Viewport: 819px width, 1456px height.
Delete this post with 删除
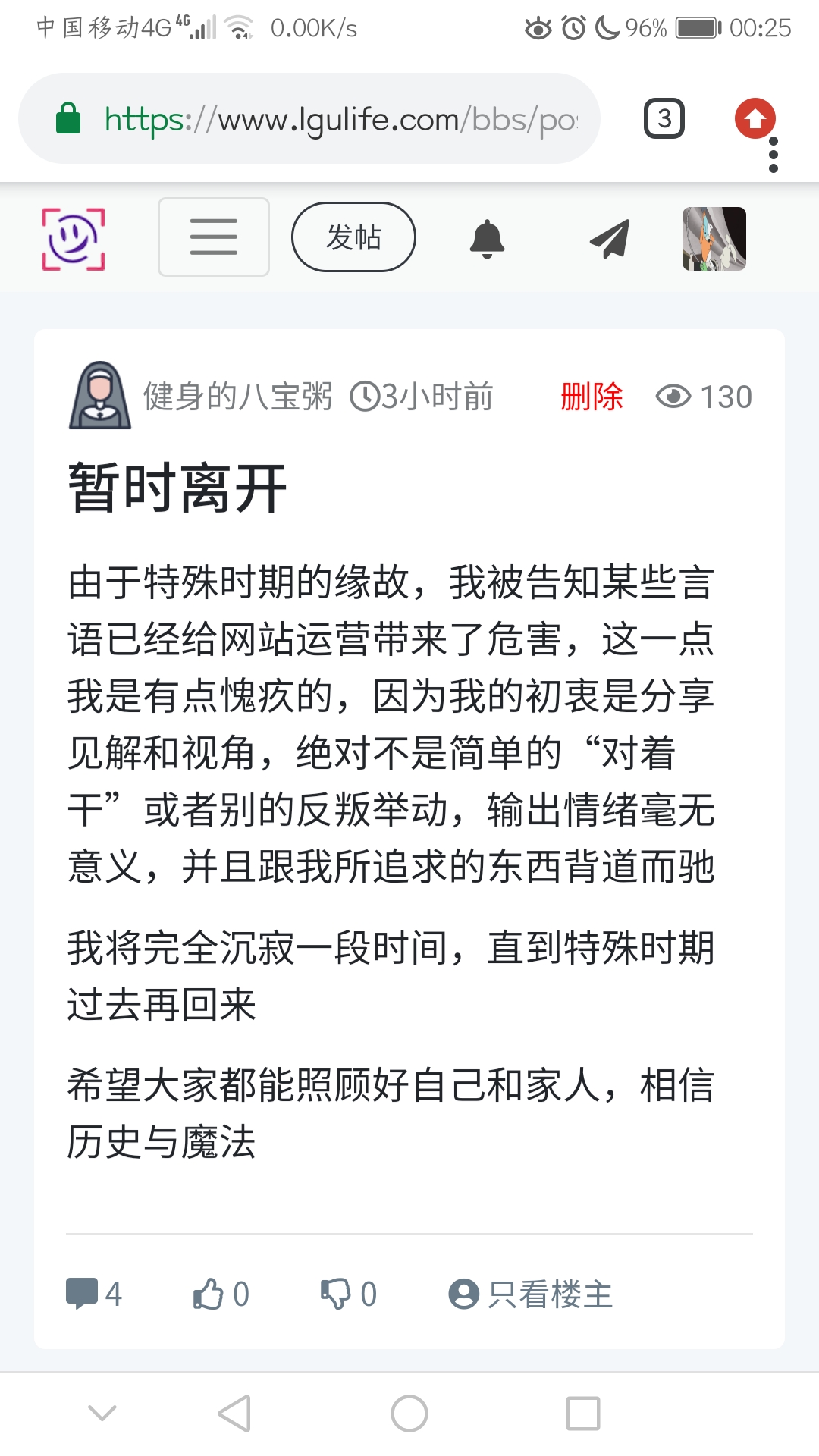591,397
